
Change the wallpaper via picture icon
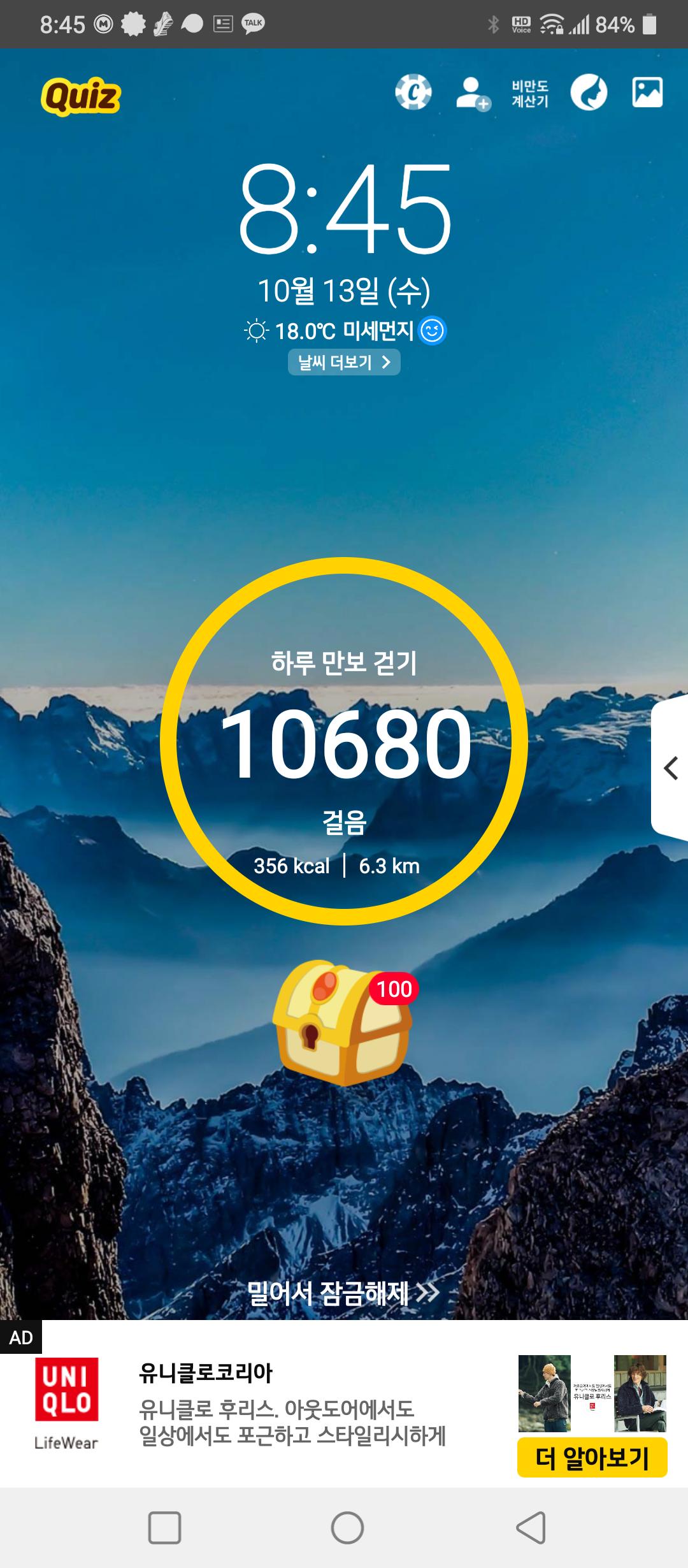(647, 93)
